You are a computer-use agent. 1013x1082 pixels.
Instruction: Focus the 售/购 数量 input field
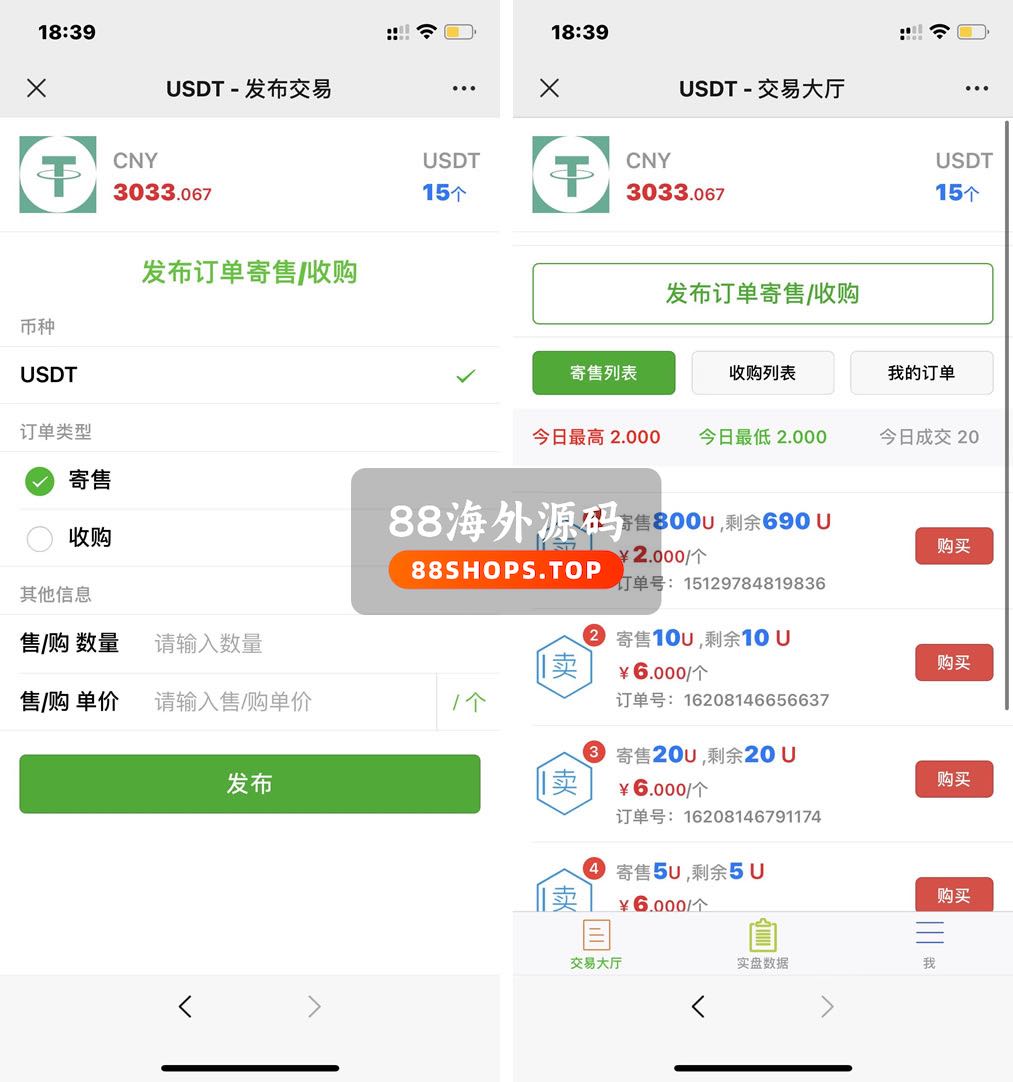(x=300, y=644)
